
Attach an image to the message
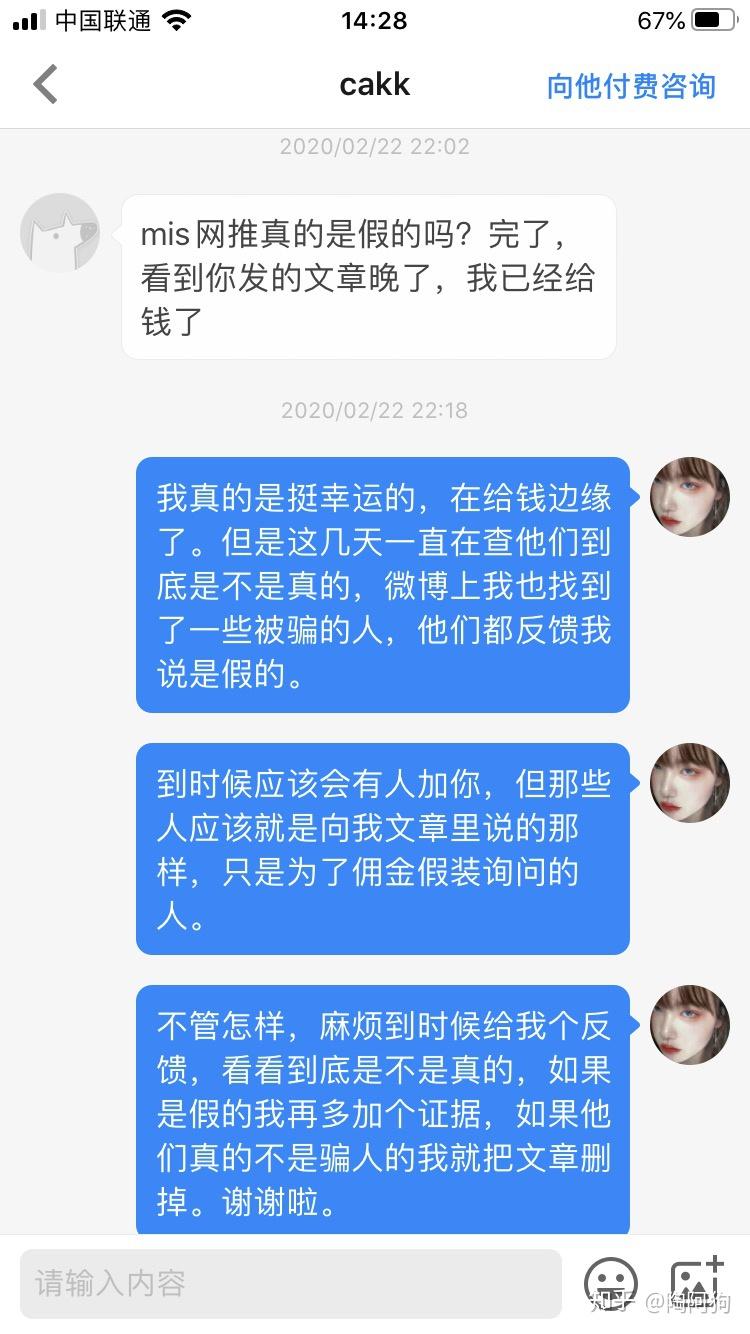click(696, 1282)
